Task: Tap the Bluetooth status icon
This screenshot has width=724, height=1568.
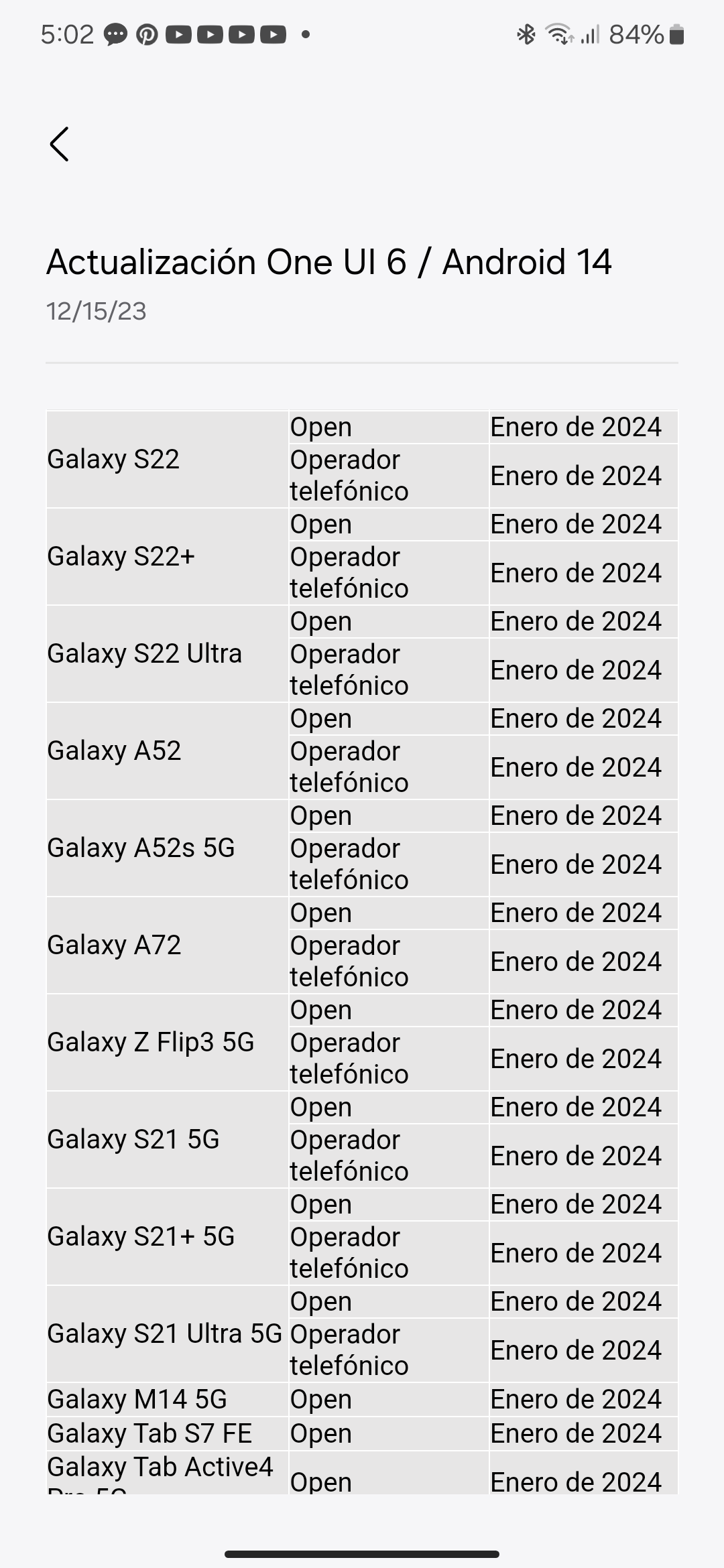Action: [526, 33]
